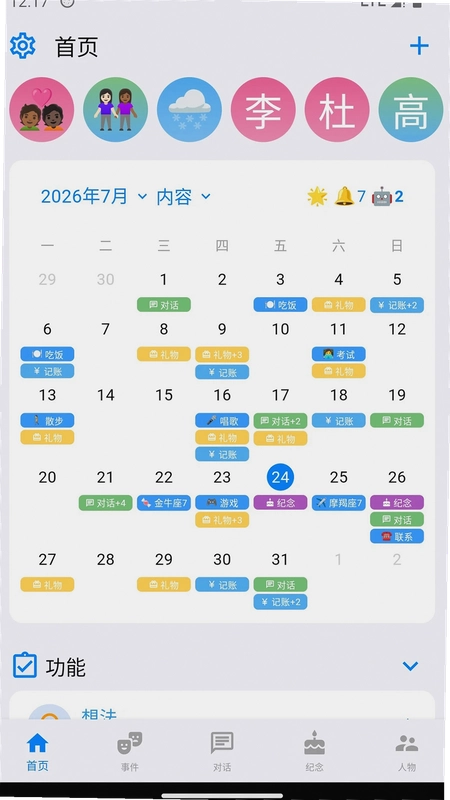Open the reminders bell showing 7
Viewport: 450px width, 800px height.
(x=350, y=196)
